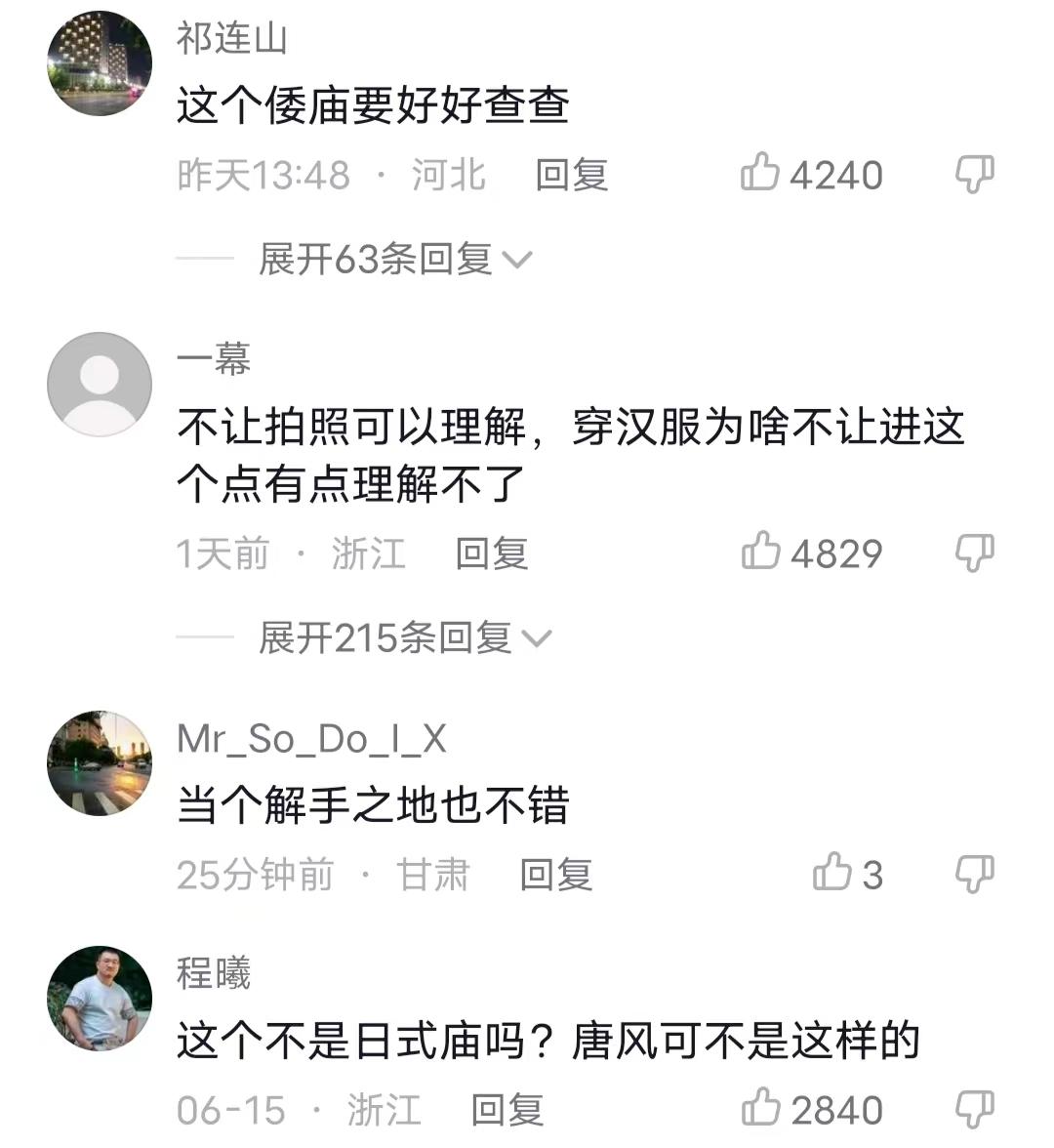Dislike the comment by 祁连山
The image size is (1054, 1148).
tap(973, 174)
